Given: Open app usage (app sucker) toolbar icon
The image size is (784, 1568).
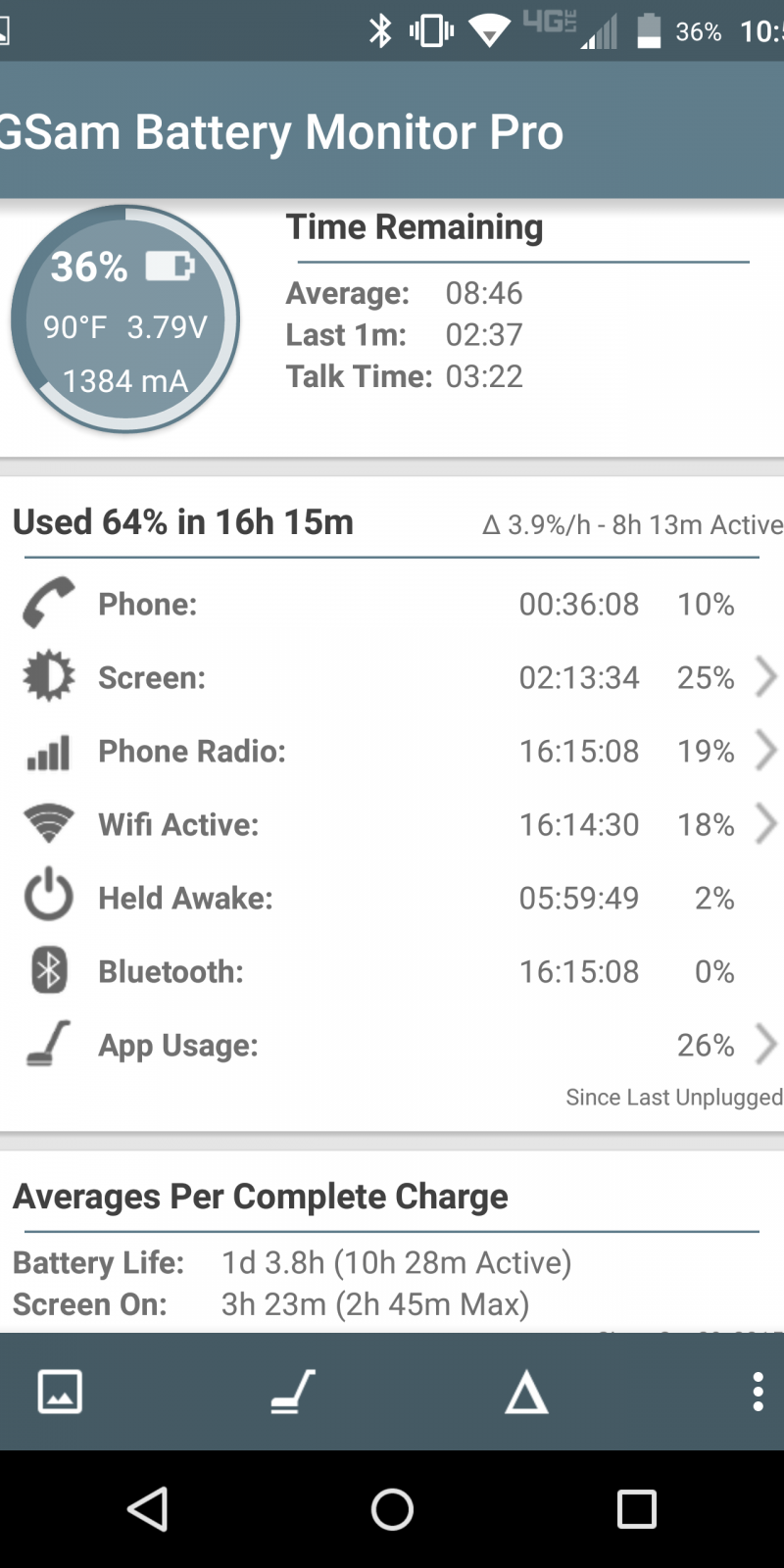Looking at the screenshot, I should pos(292,1391).
